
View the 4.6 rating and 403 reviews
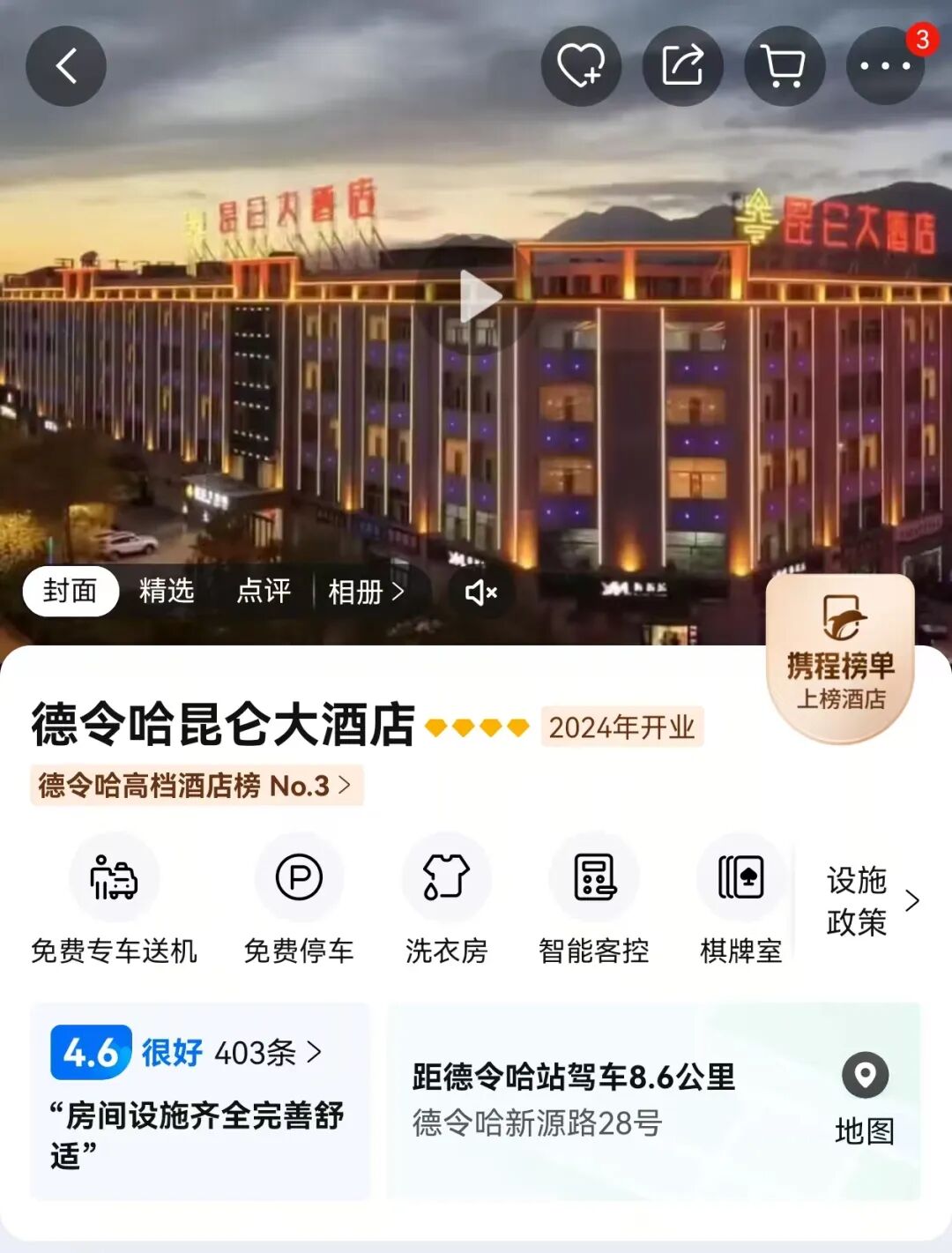[187, 1052]
